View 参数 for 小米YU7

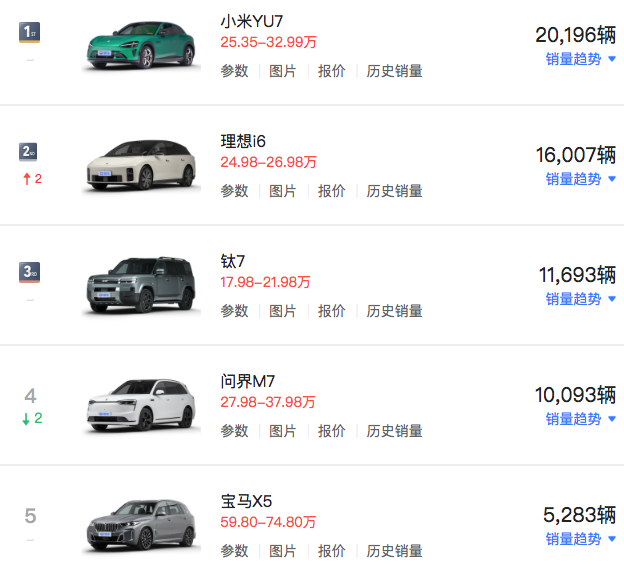point(235,71)
